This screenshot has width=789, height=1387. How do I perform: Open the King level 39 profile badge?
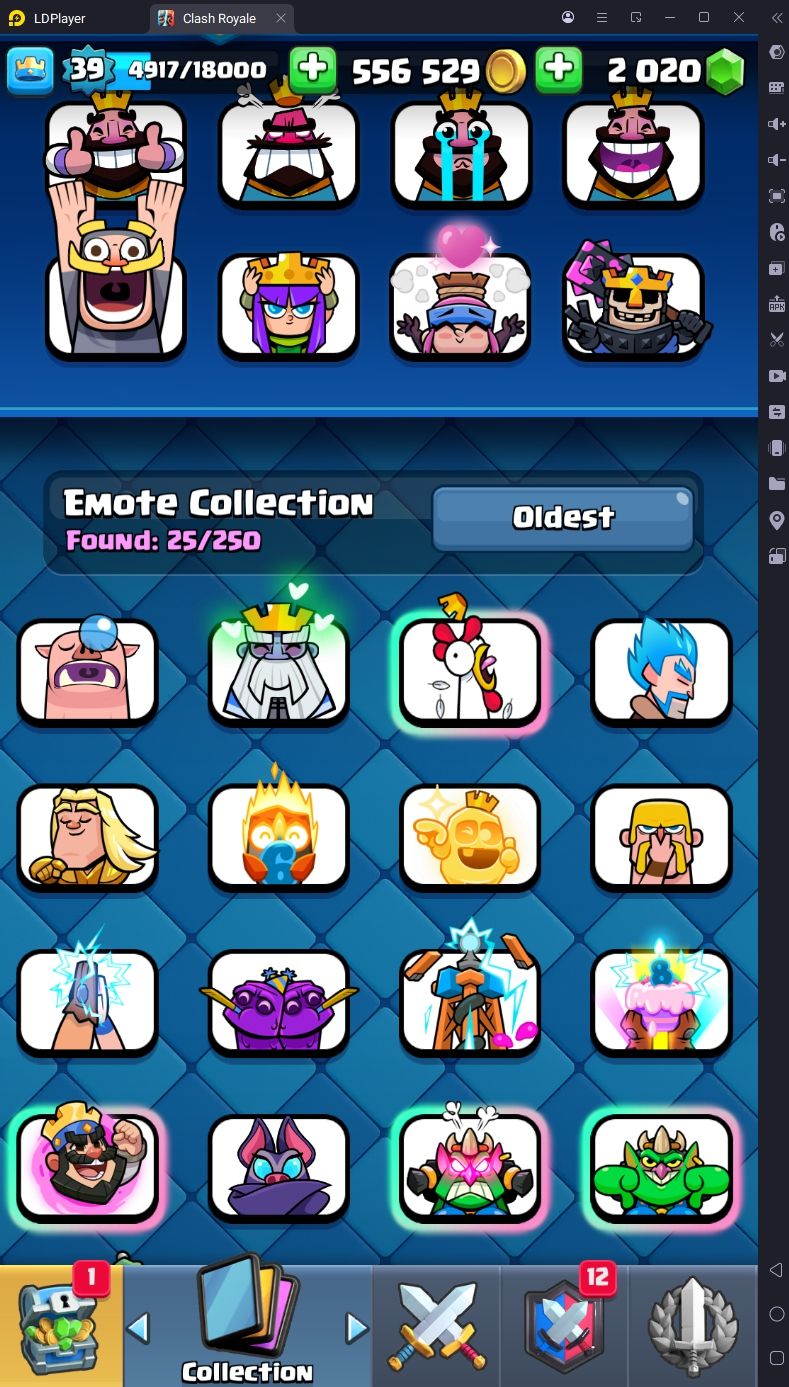tap(88, 69)
